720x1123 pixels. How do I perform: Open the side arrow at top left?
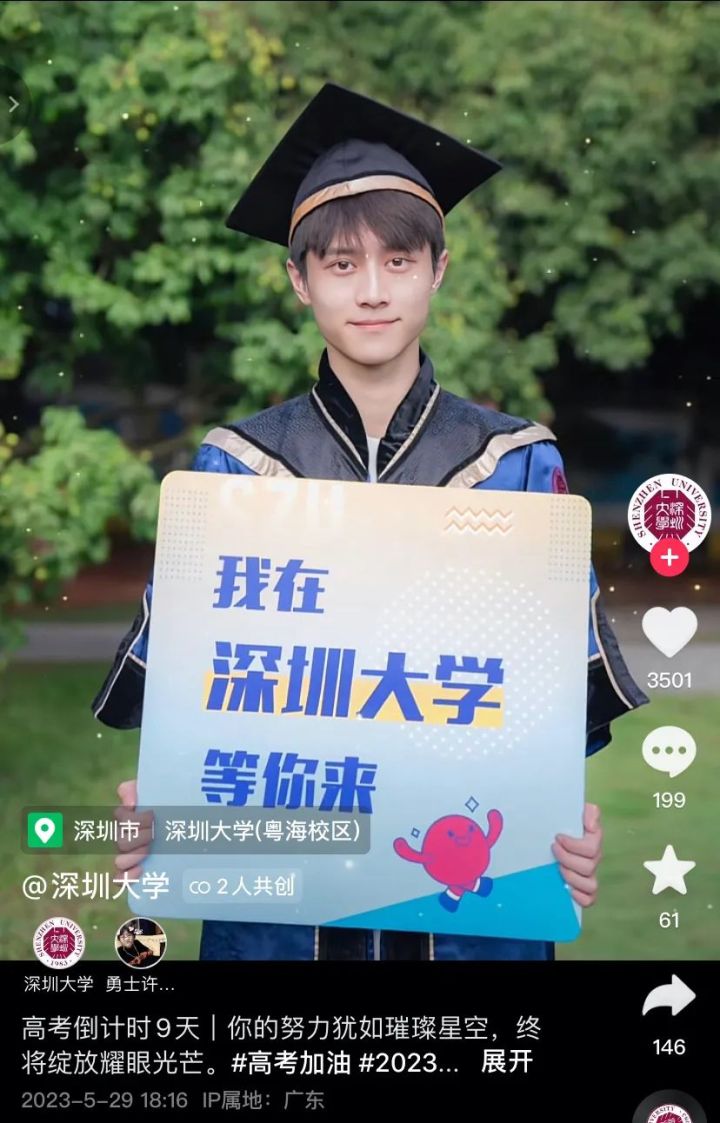pyautogui.click(x=13, y=104)
